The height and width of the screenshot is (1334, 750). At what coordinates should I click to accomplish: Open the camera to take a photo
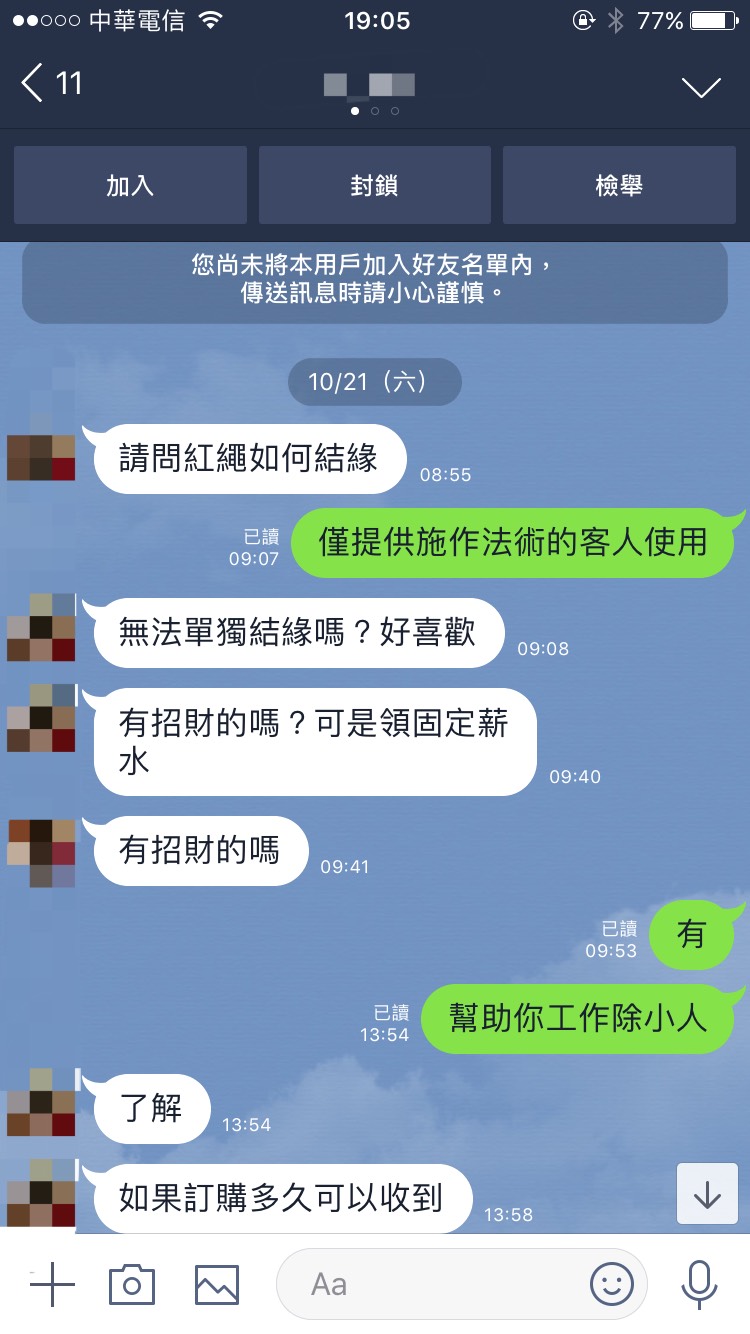[x=132, y=1284]
